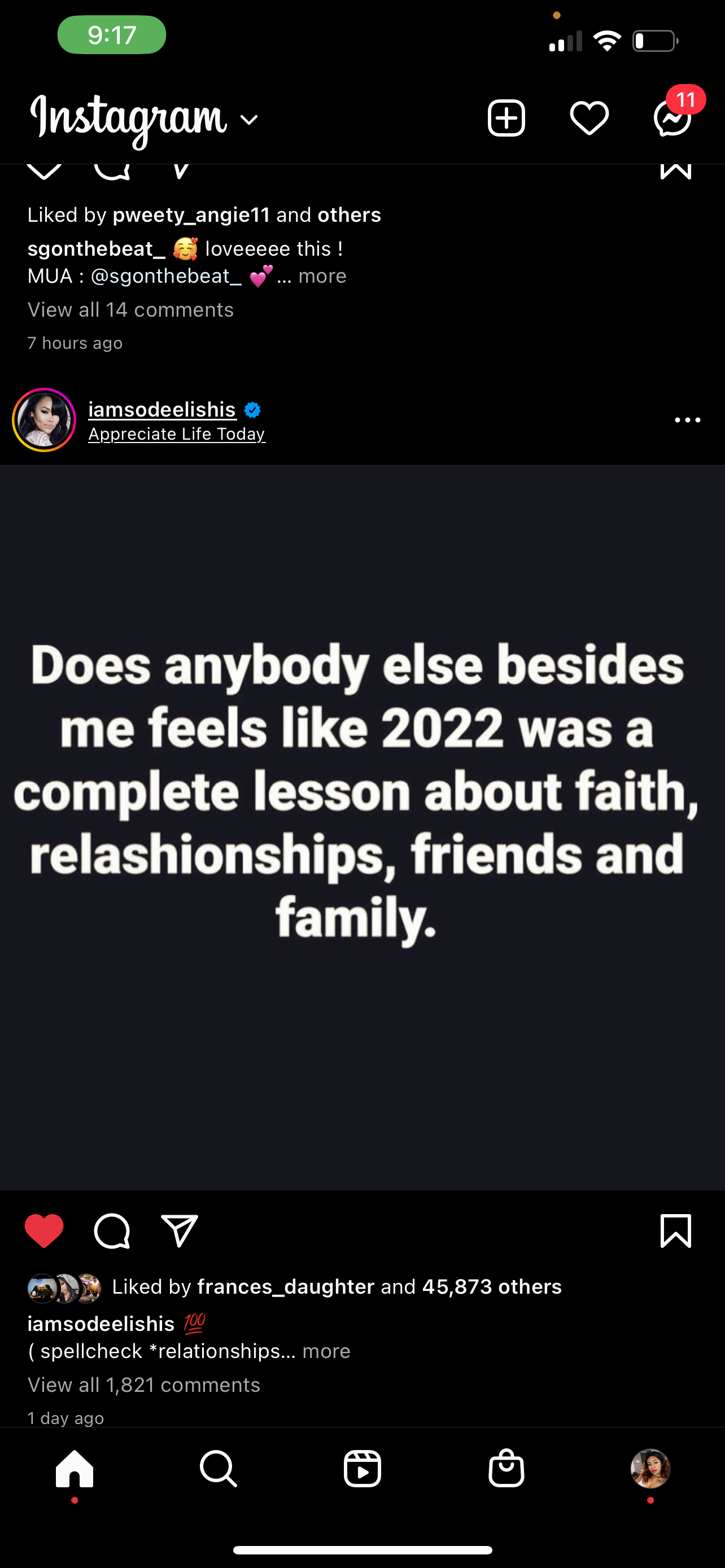Open options menu for iamsodeelishis post
725x1568 pixels.
coord(687,420)
